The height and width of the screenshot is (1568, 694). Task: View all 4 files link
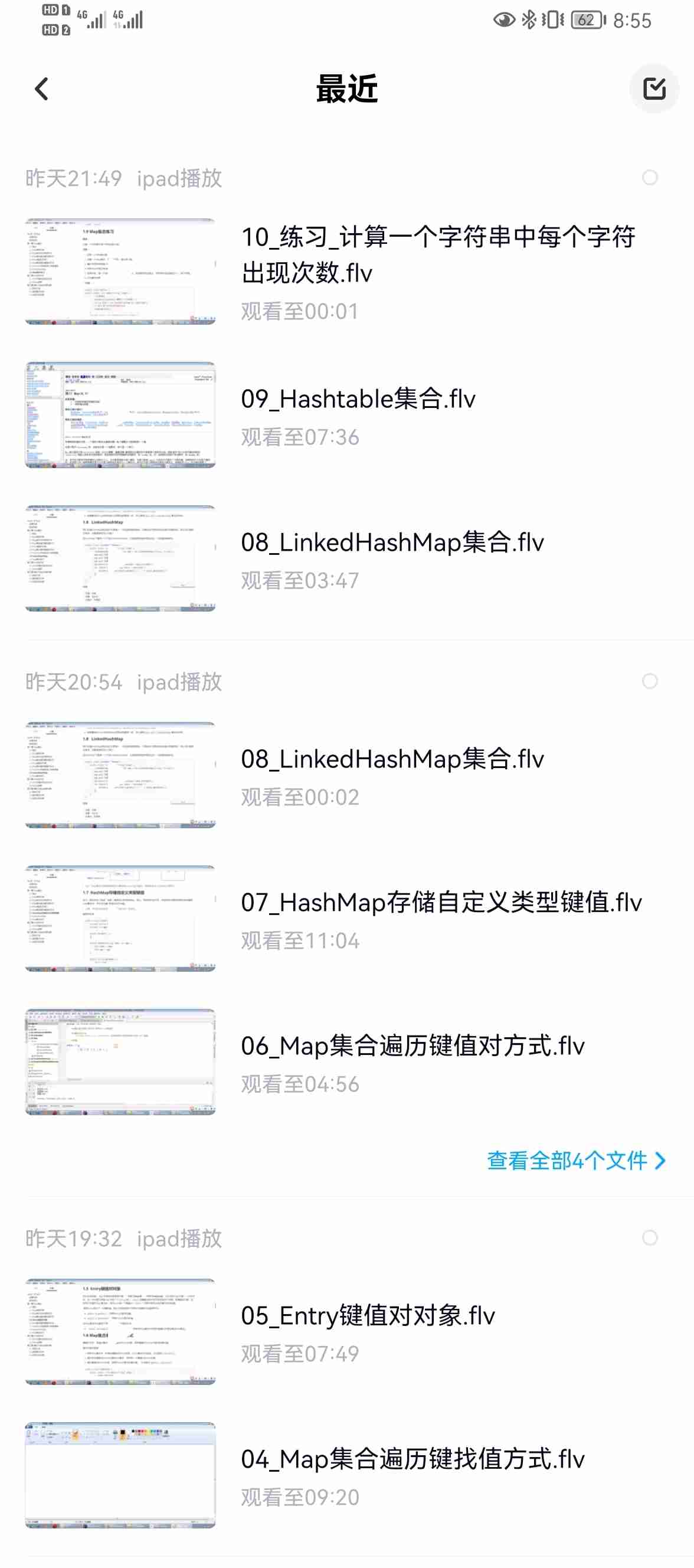[575, 1161]
